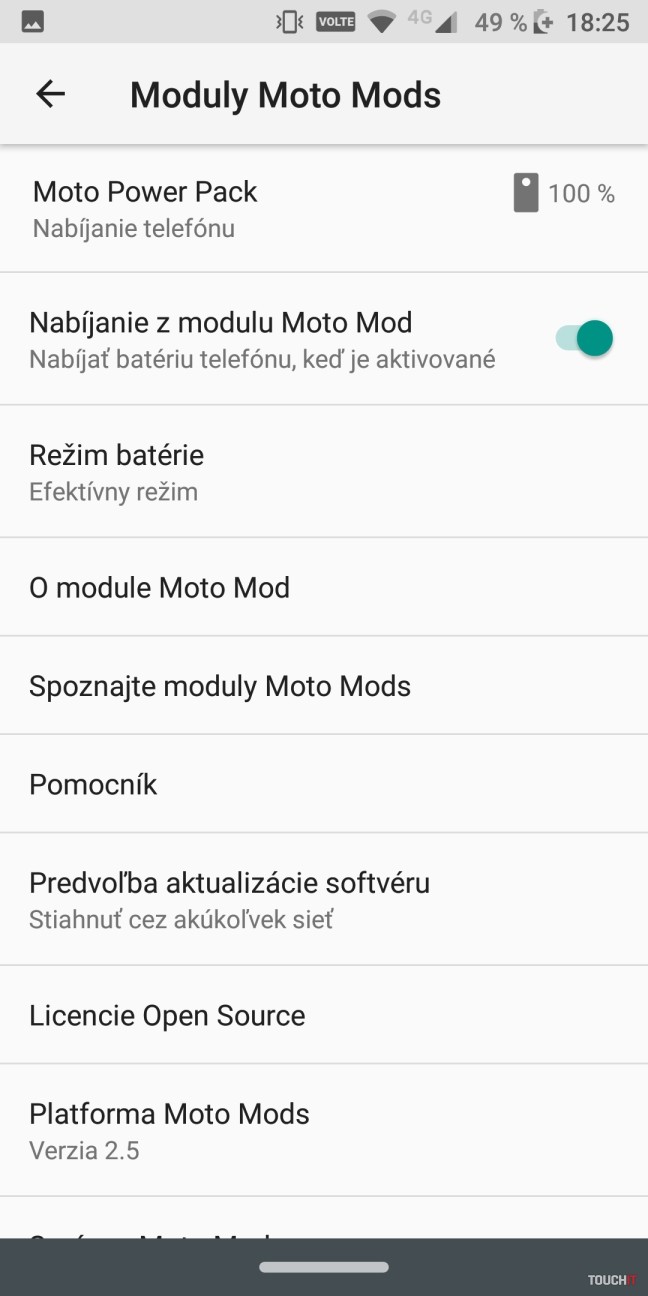This screenshot has width=648, height=1296.
Task: View Licencie Open Source
Action: click(324, 1015)
